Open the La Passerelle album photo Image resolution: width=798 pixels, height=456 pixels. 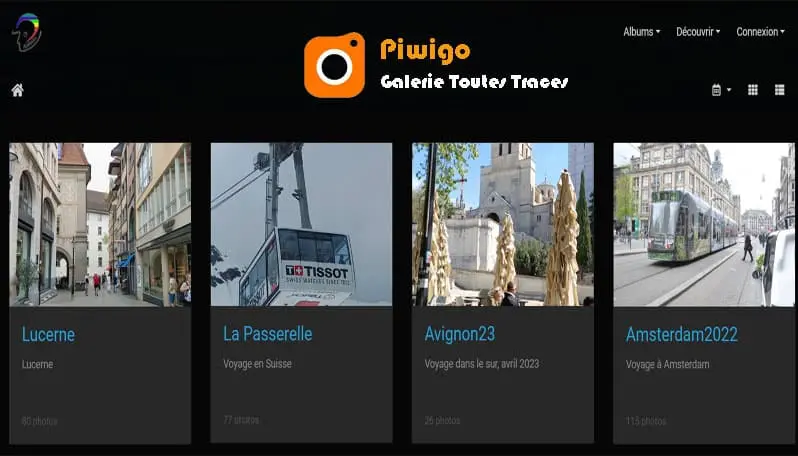tap(301, 224)
